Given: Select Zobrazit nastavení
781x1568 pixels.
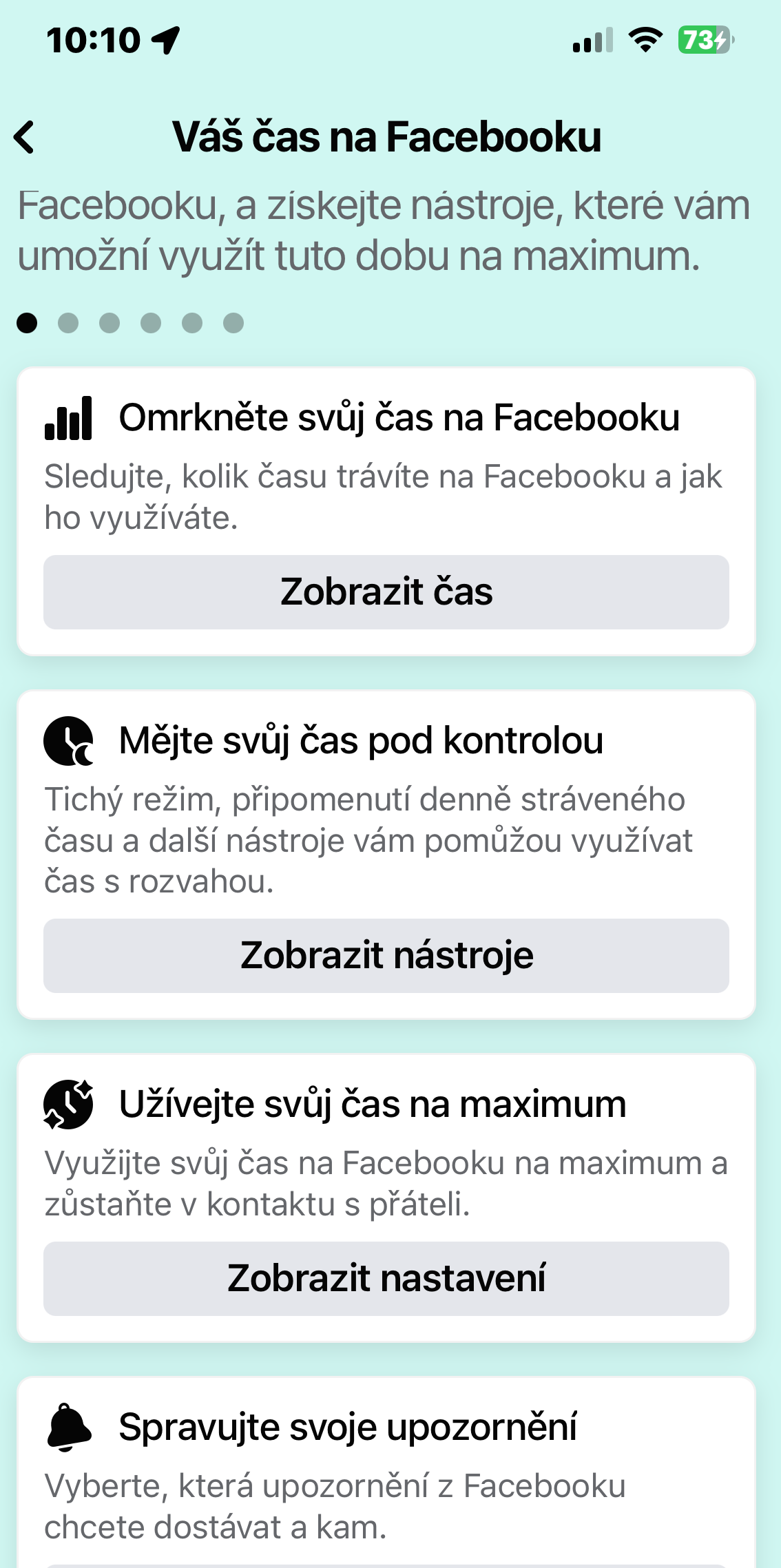Looking at the screenshot, I should (386, 1279).
